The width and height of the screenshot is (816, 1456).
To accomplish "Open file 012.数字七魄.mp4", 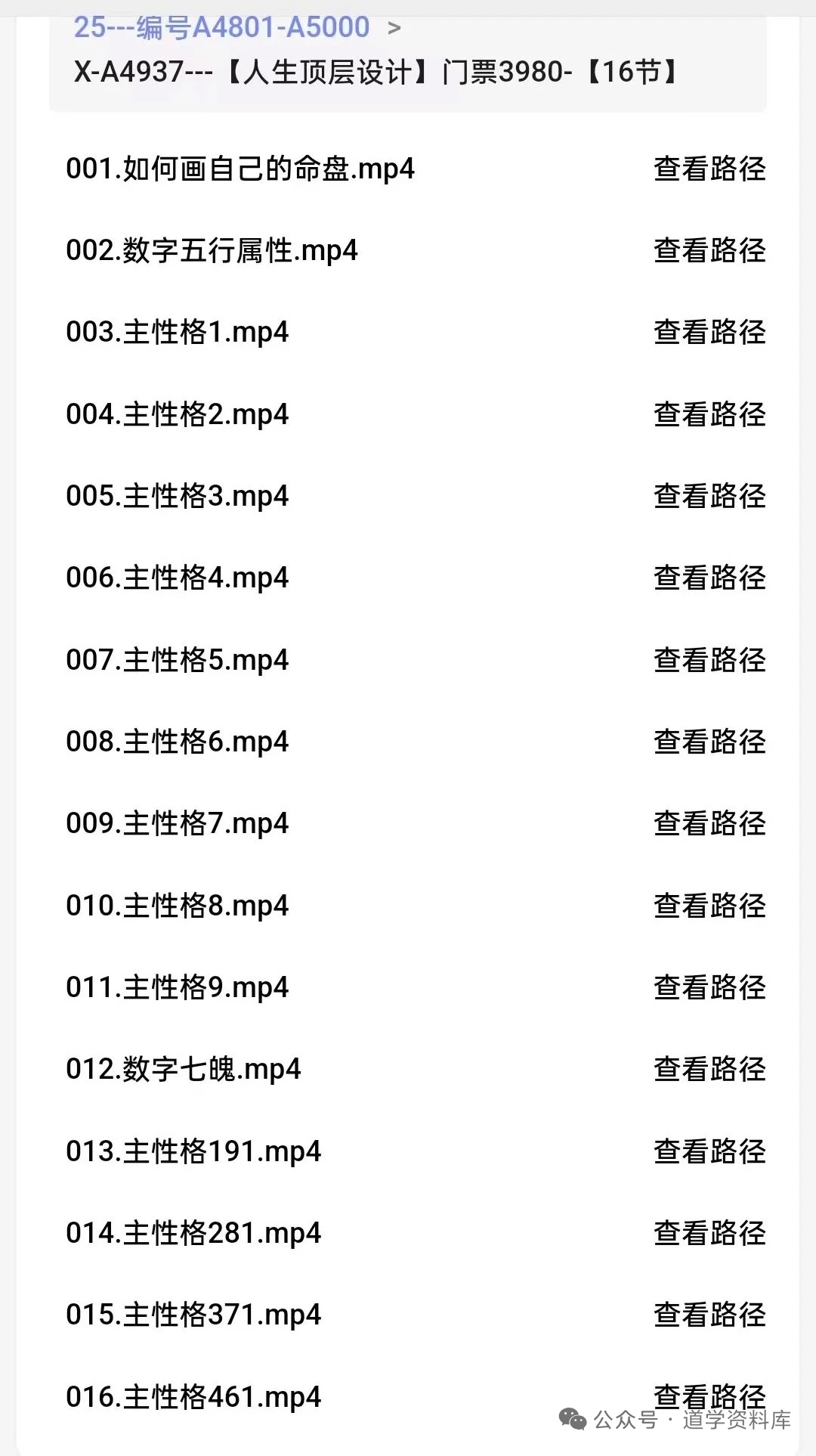I will [x=184, y=1069].
